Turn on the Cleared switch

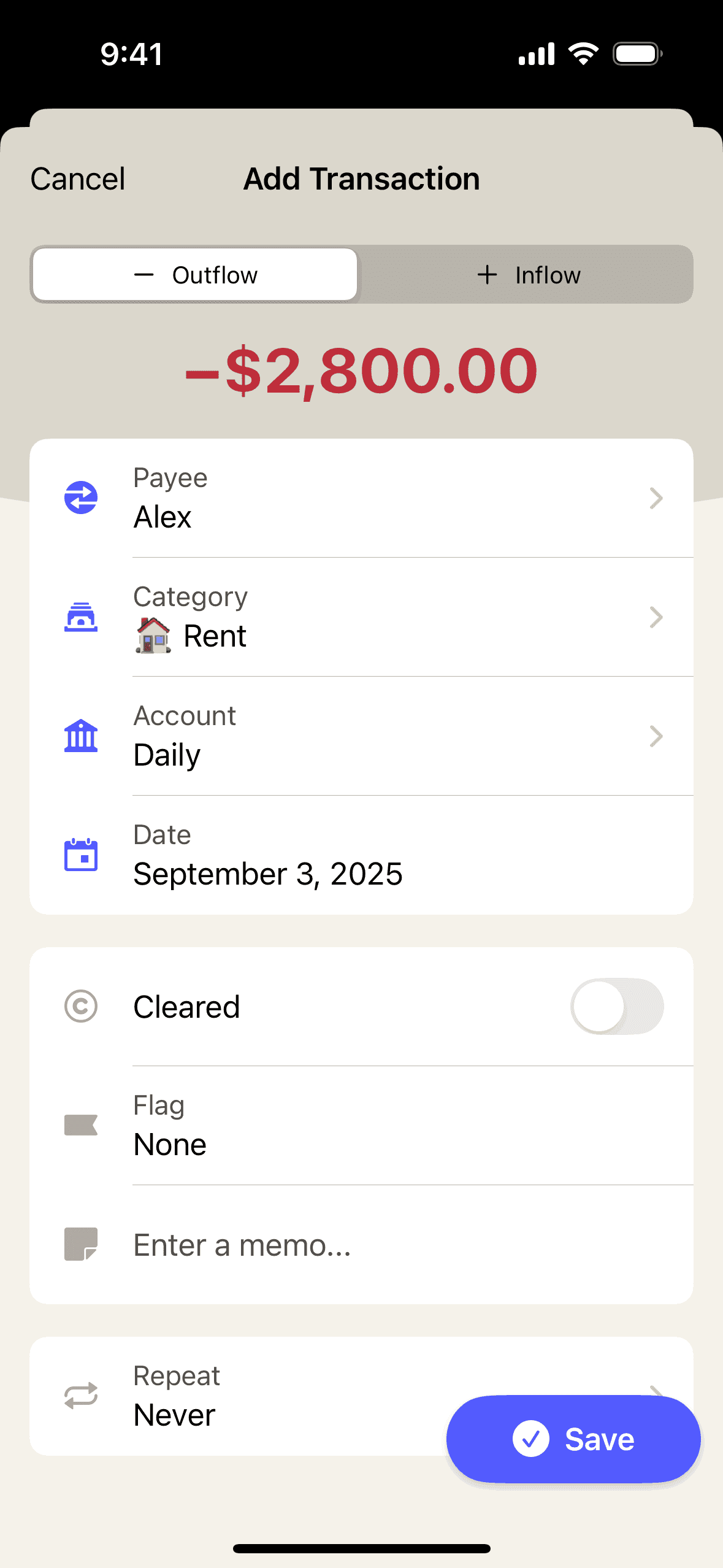coord(616,1007)
